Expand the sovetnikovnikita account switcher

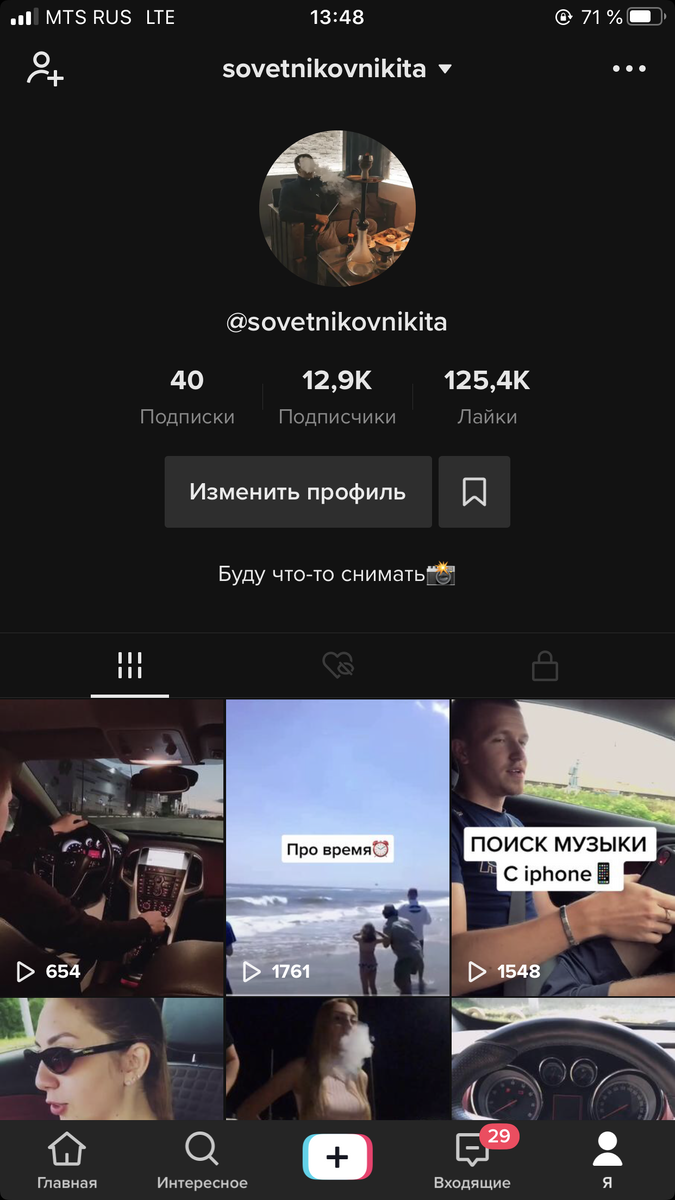(337, 69)
